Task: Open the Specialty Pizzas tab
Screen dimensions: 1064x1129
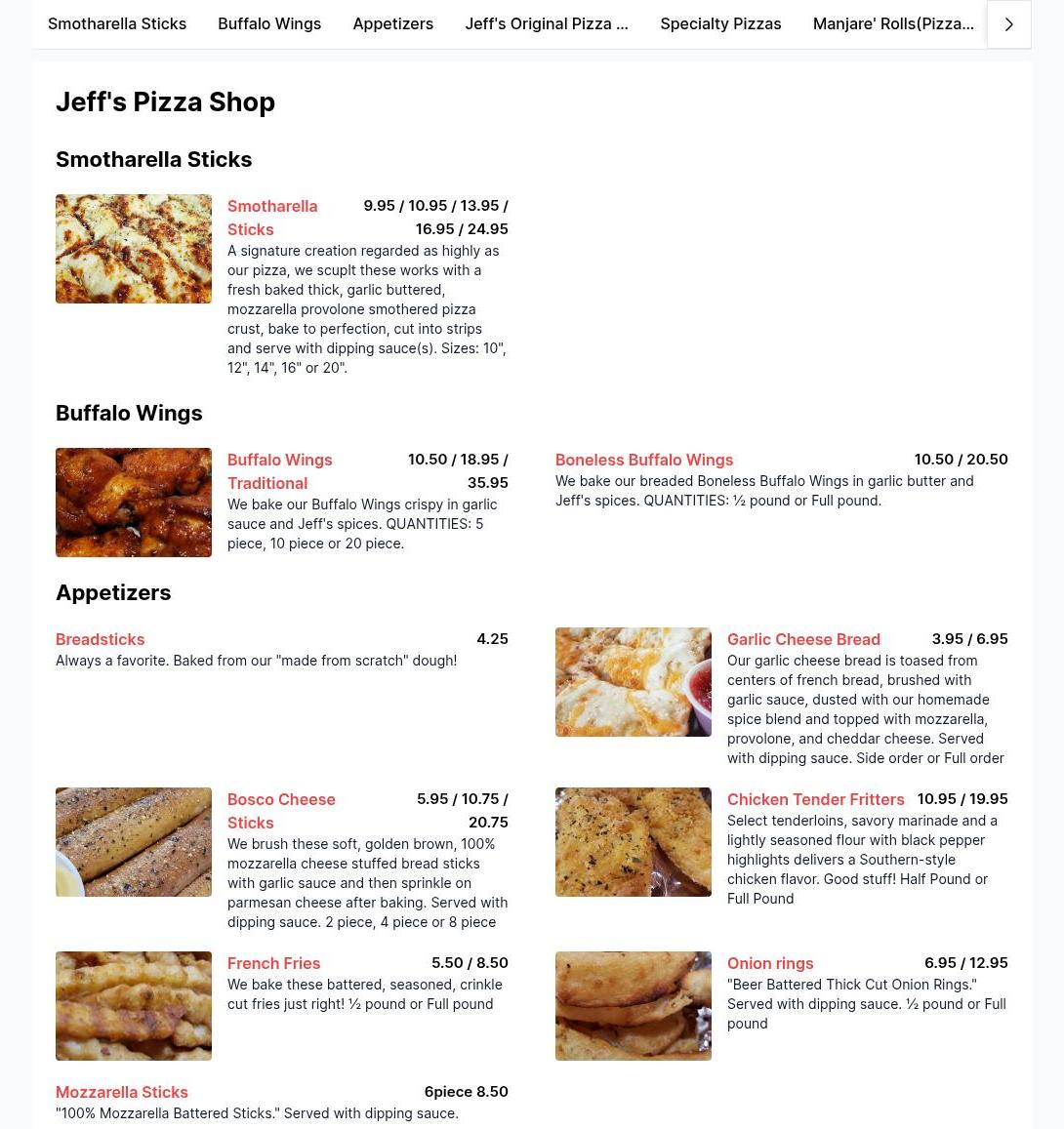Action: point(720,23)
